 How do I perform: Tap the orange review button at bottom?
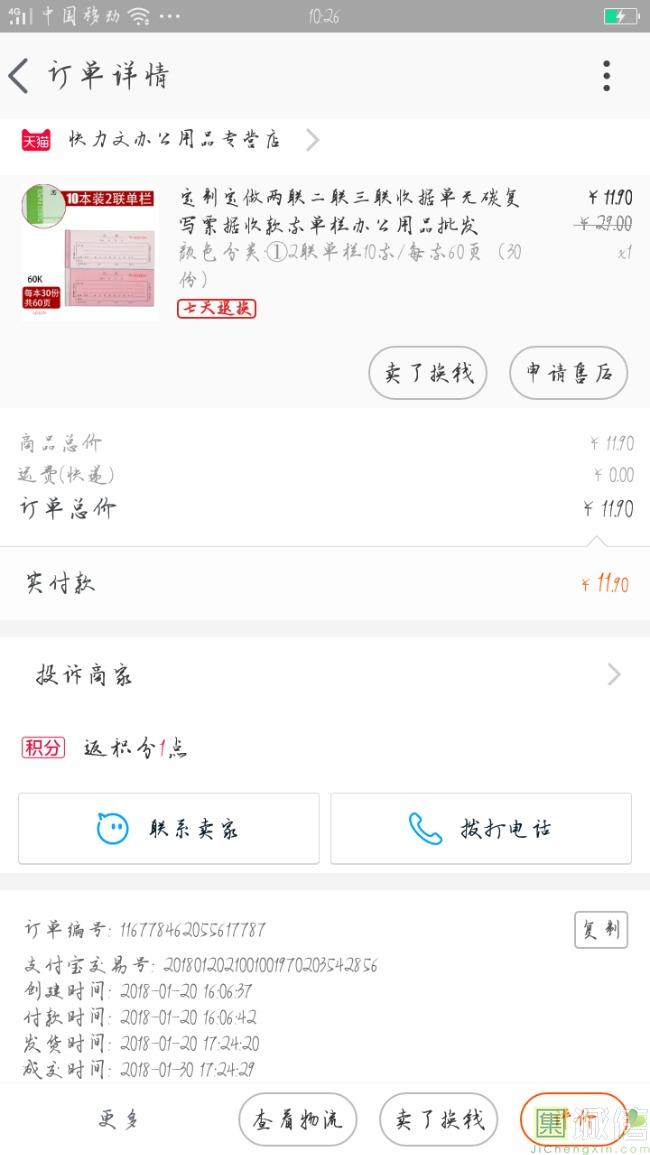pyautogui.click(x=574, y=1119)
